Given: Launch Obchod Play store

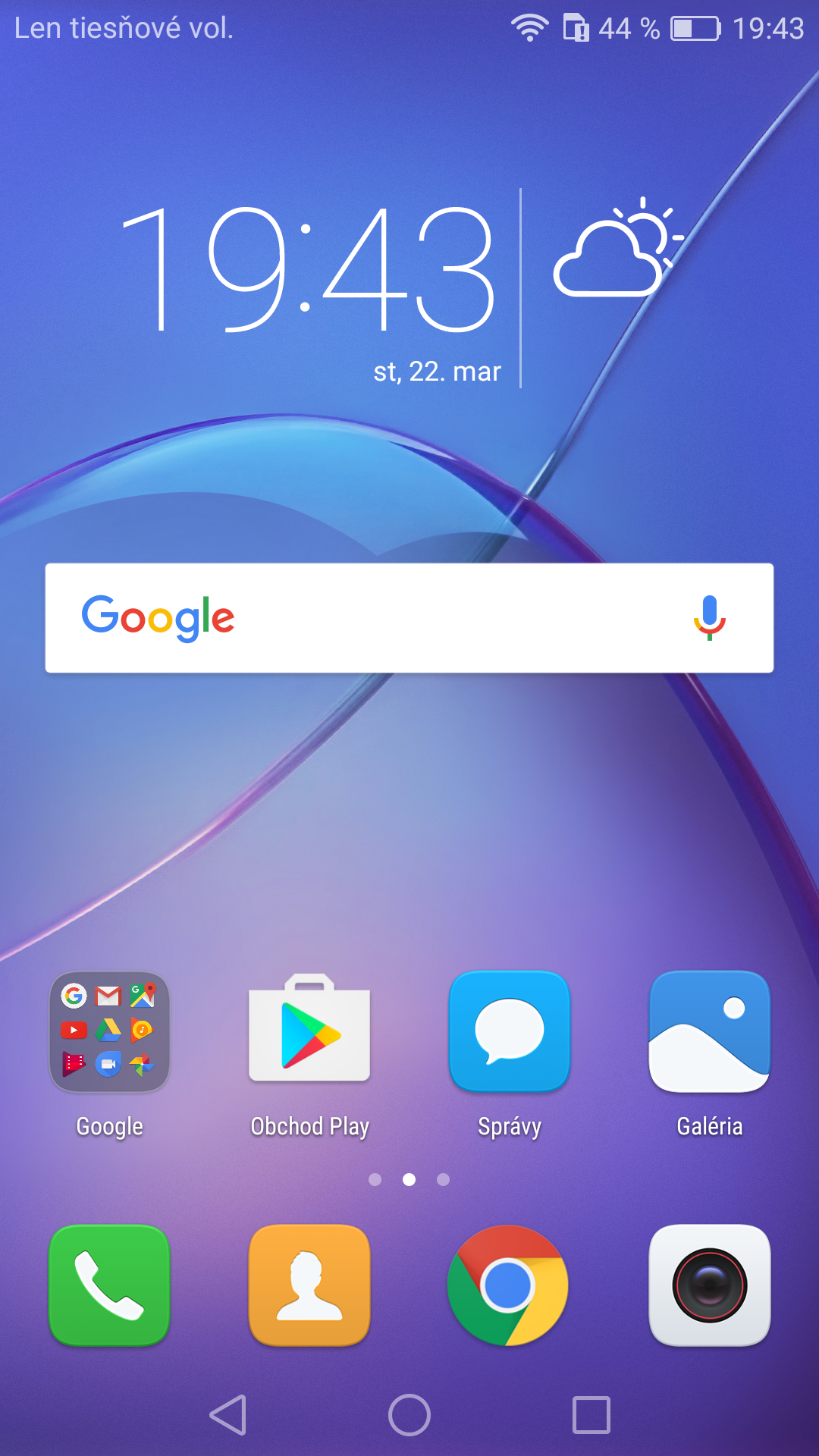Looking at the screenshot, I should click(x=309, y=1028).
